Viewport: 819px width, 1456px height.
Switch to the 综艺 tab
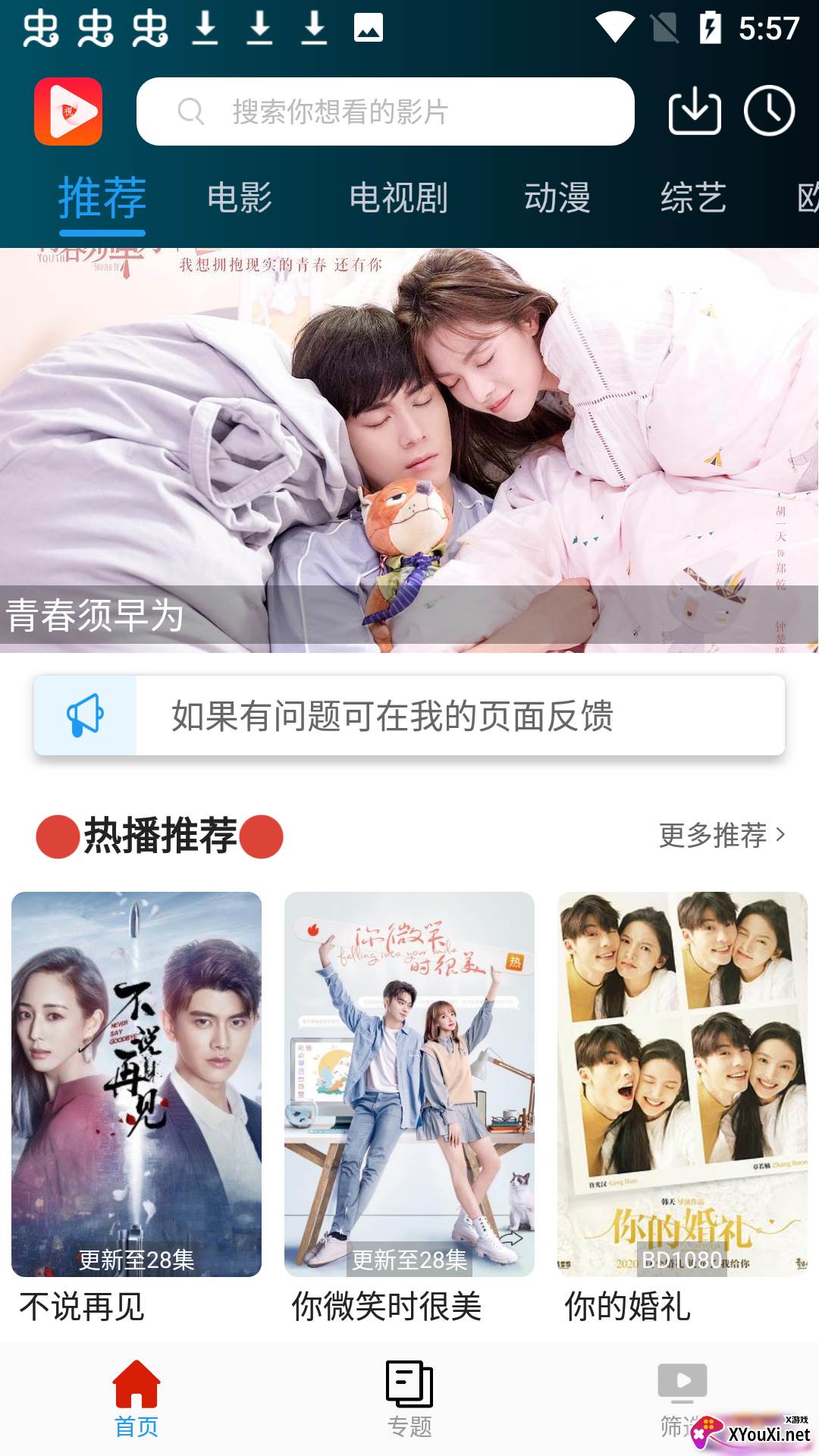click(693, 198)
